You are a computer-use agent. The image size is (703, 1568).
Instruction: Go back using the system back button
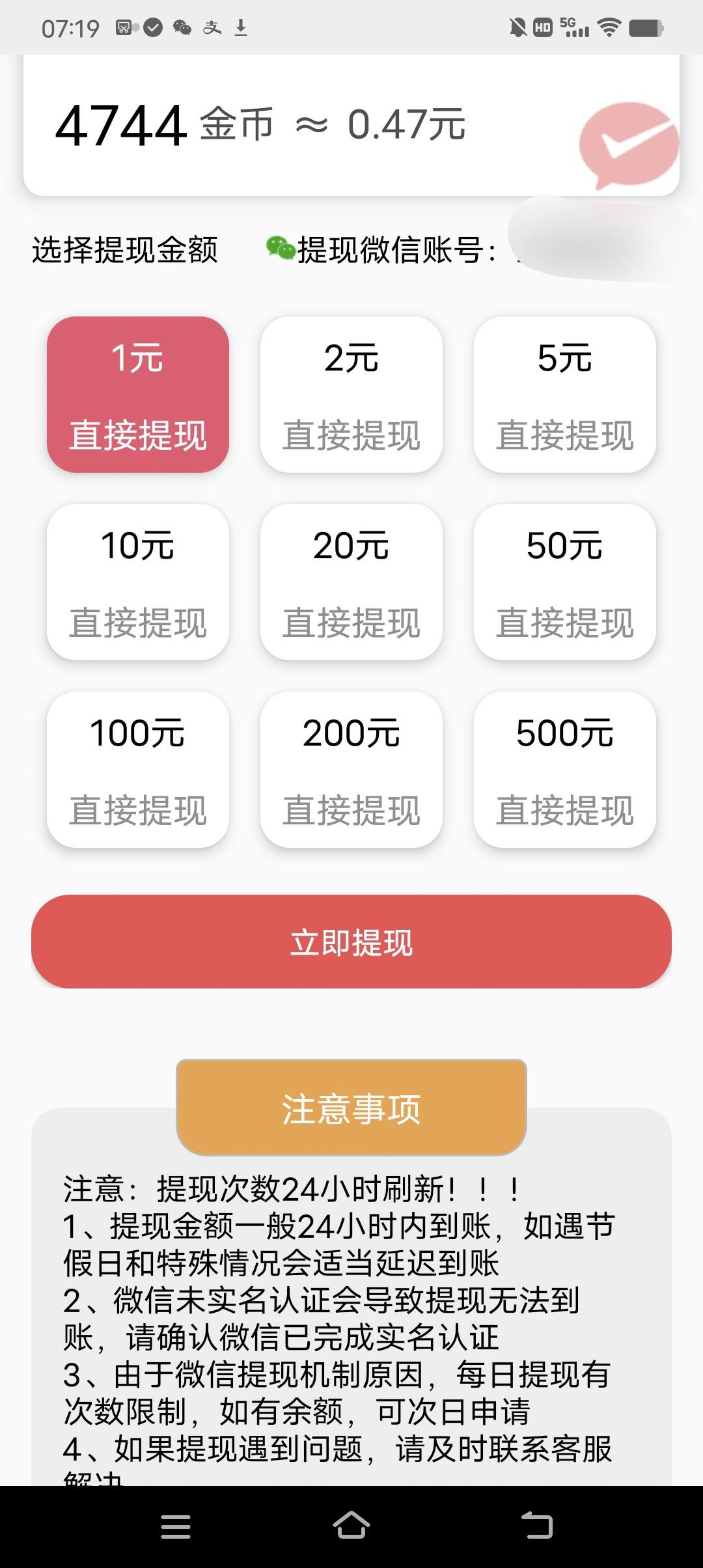click(x=537, y=1526)
